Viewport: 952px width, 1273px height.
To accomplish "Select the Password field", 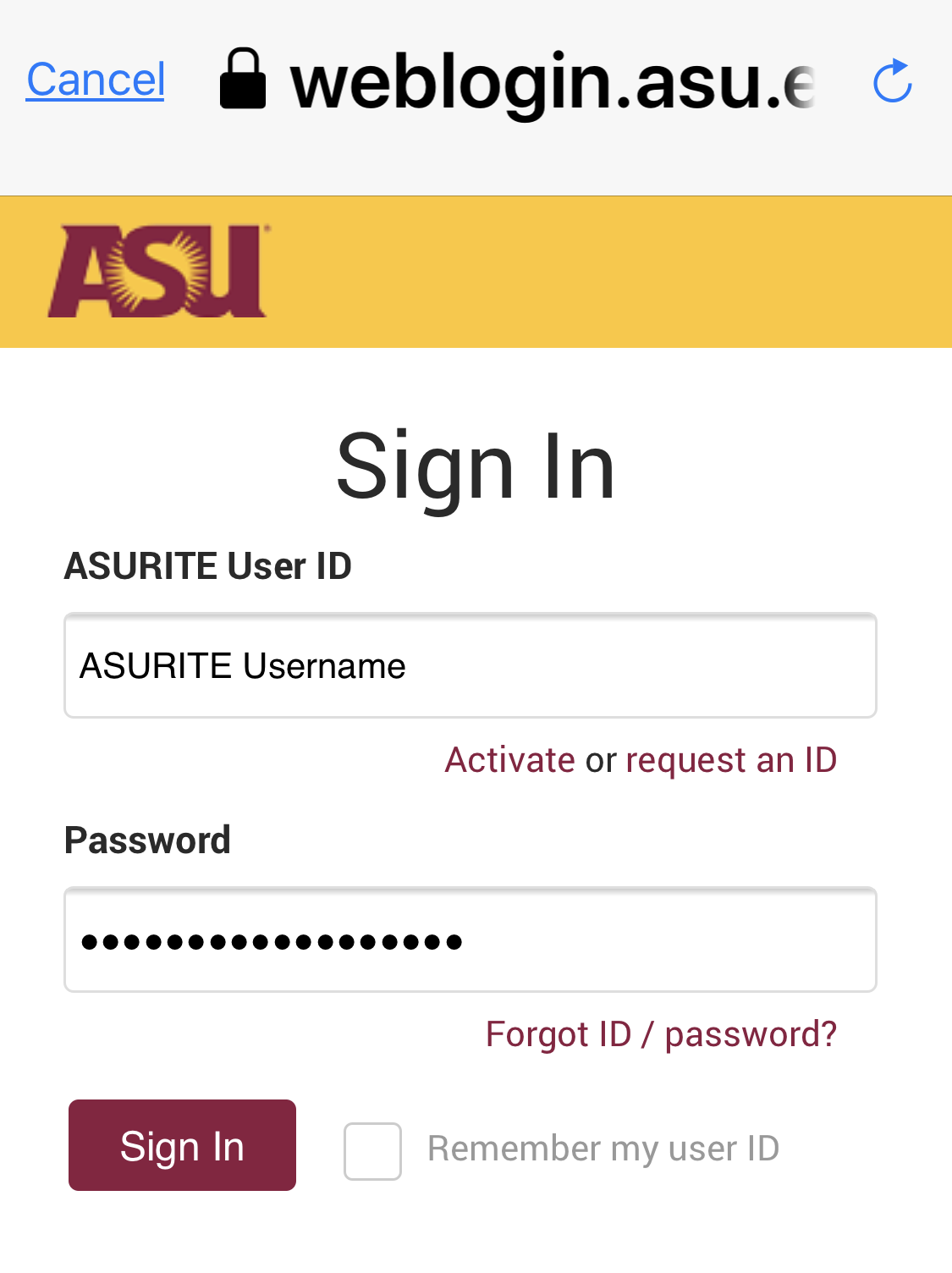I will click(x=470, y=940).
